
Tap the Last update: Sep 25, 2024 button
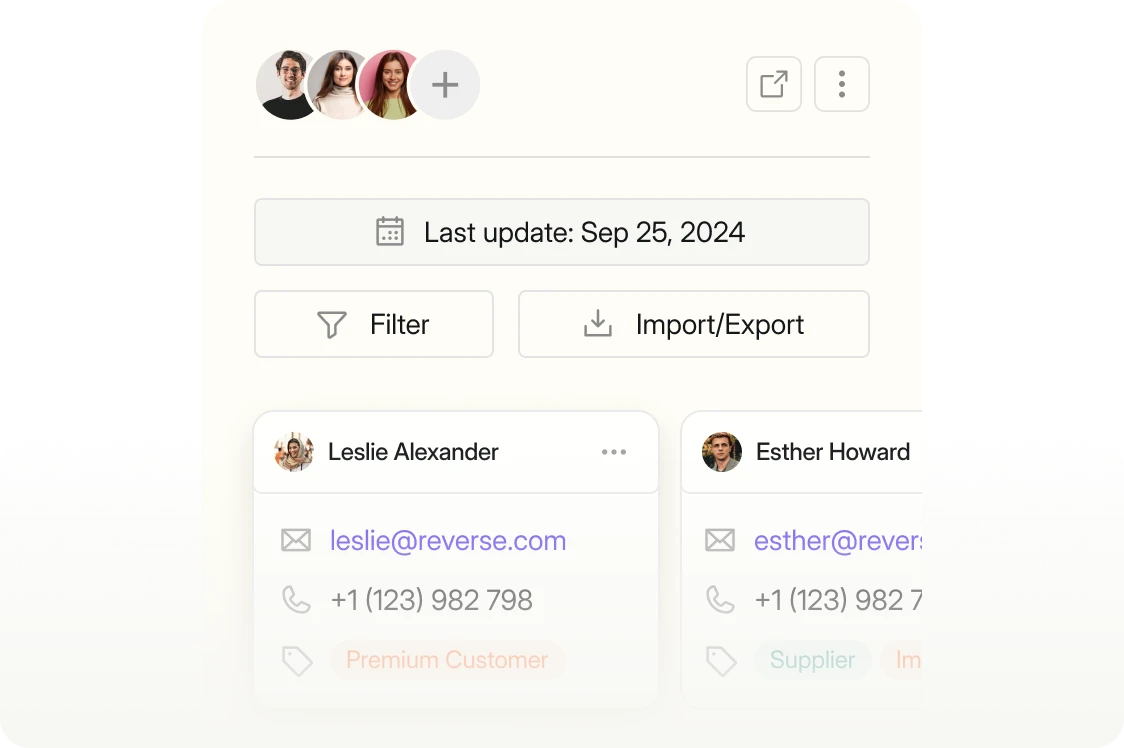coord(561,232)
